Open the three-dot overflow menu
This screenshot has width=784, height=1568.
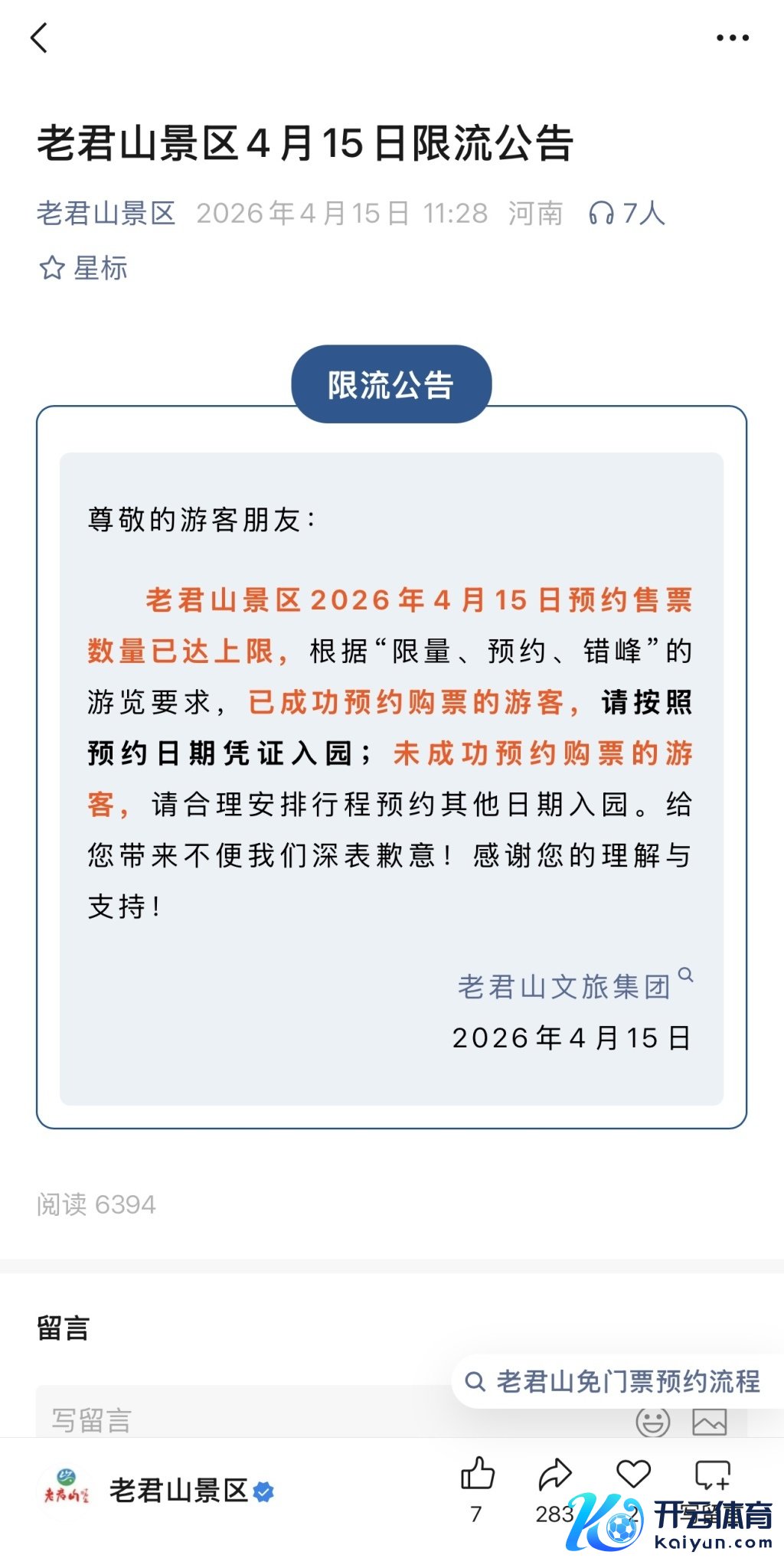point(732,38)
